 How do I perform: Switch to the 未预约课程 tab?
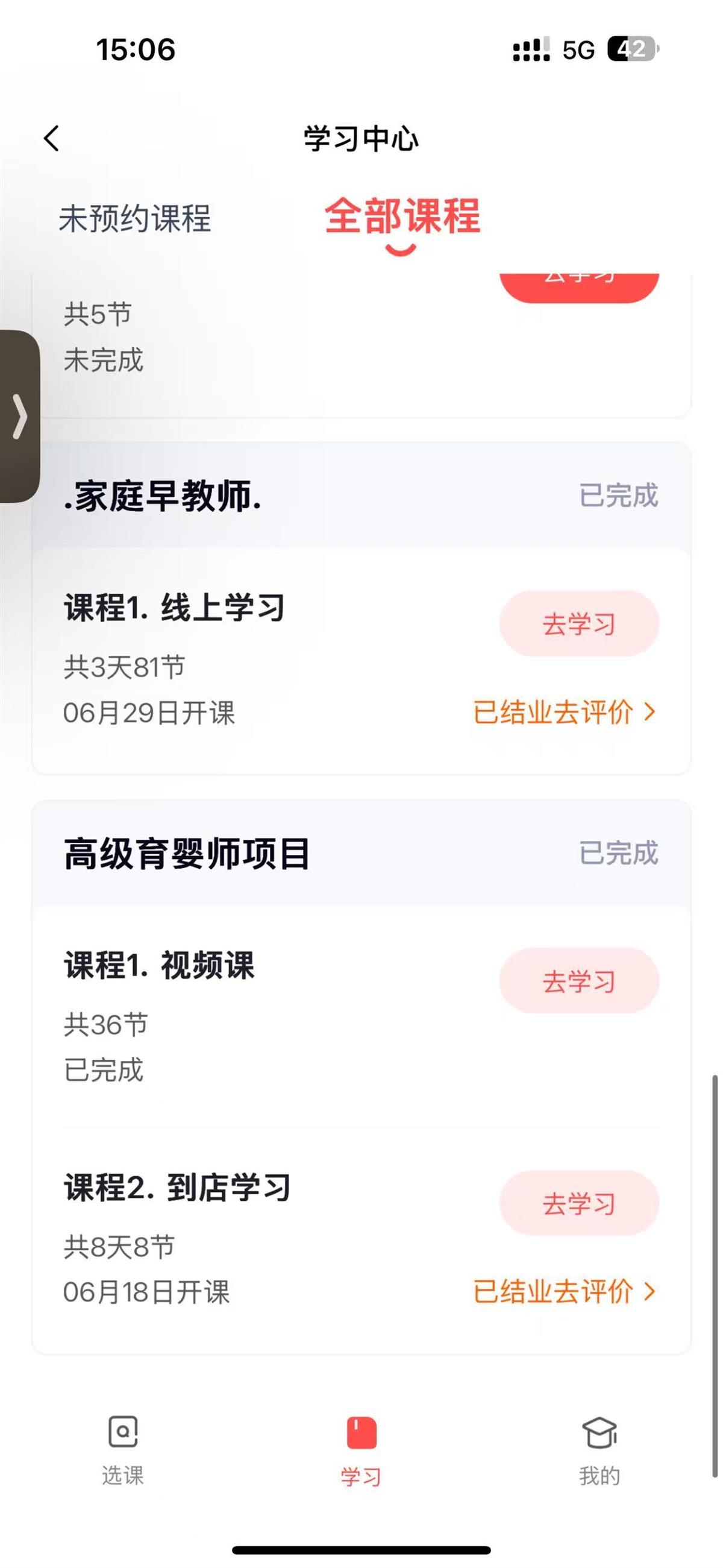click(134, 218)
